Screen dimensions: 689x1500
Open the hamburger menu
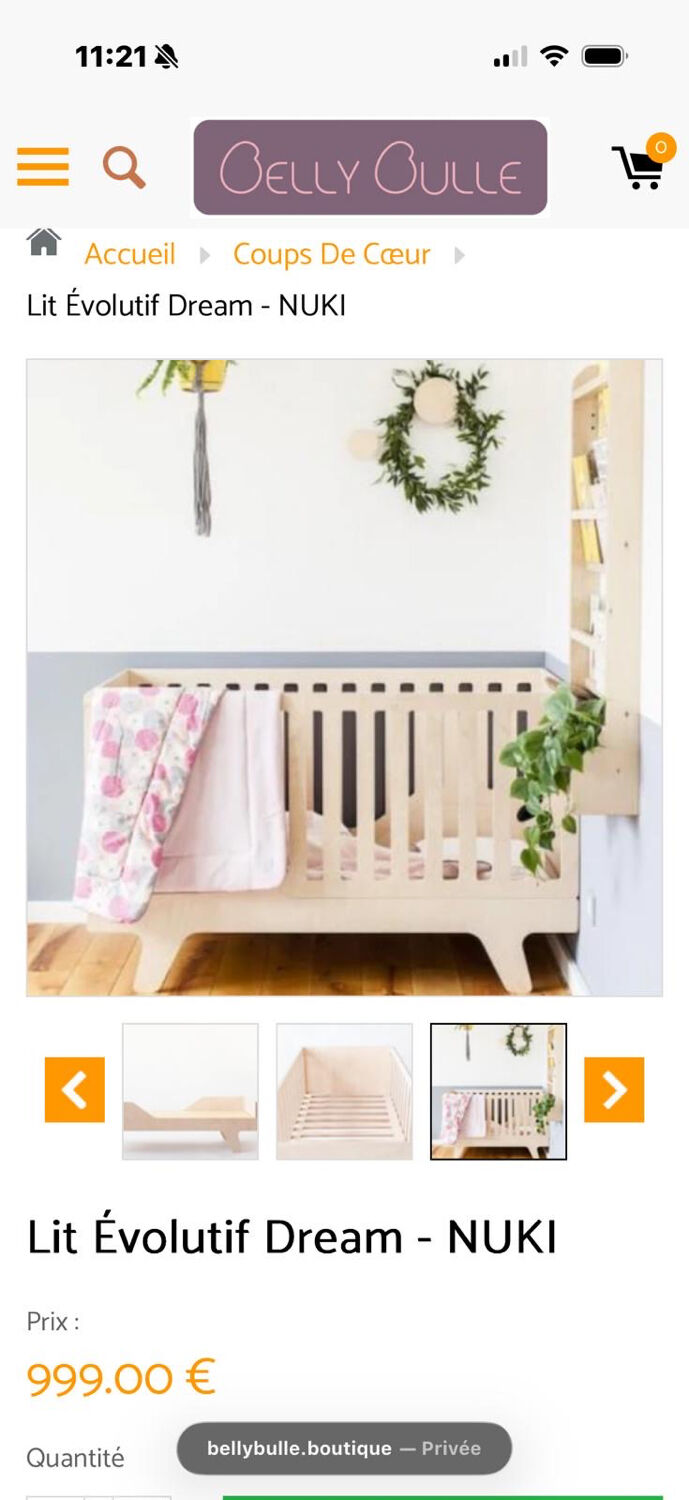pos(43,167)
